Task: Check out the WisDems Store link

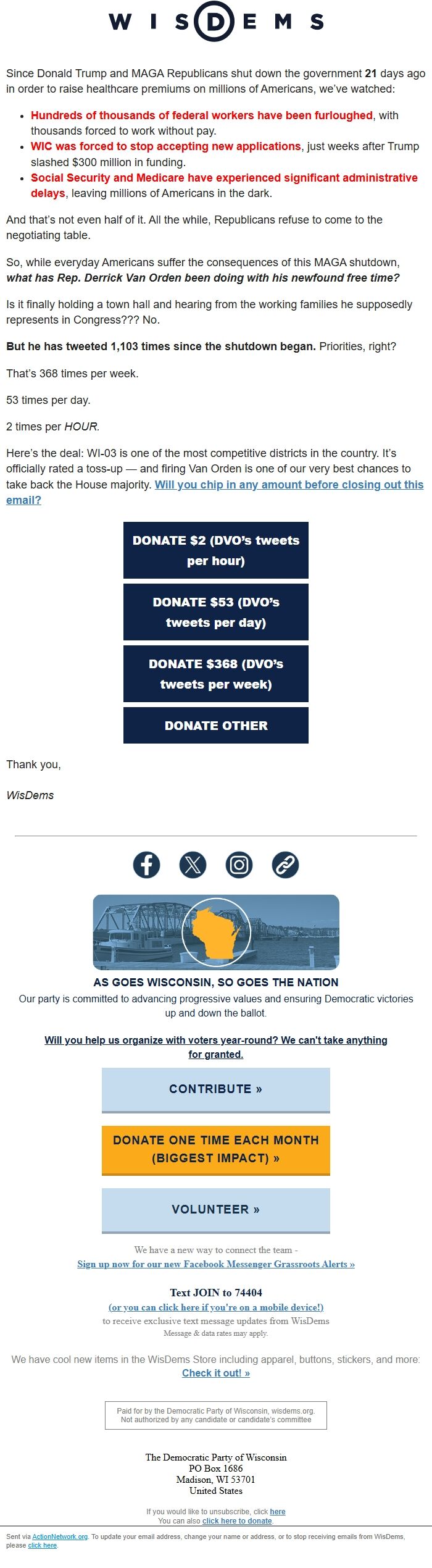Action: point(216,1373)
